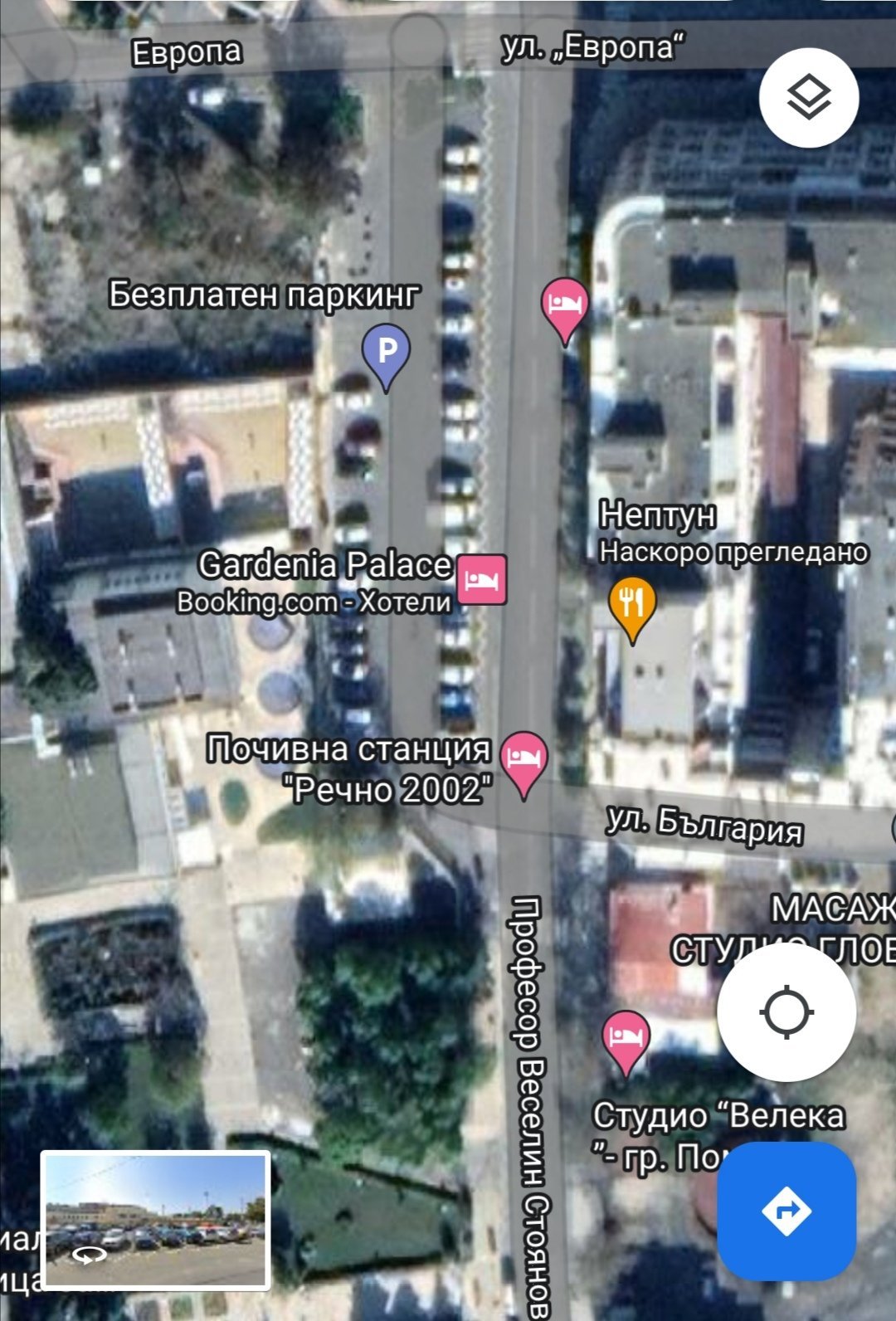Open the Gardenia Palace hotel marker
Screen dimensions: 896x1321
[483, 579]
